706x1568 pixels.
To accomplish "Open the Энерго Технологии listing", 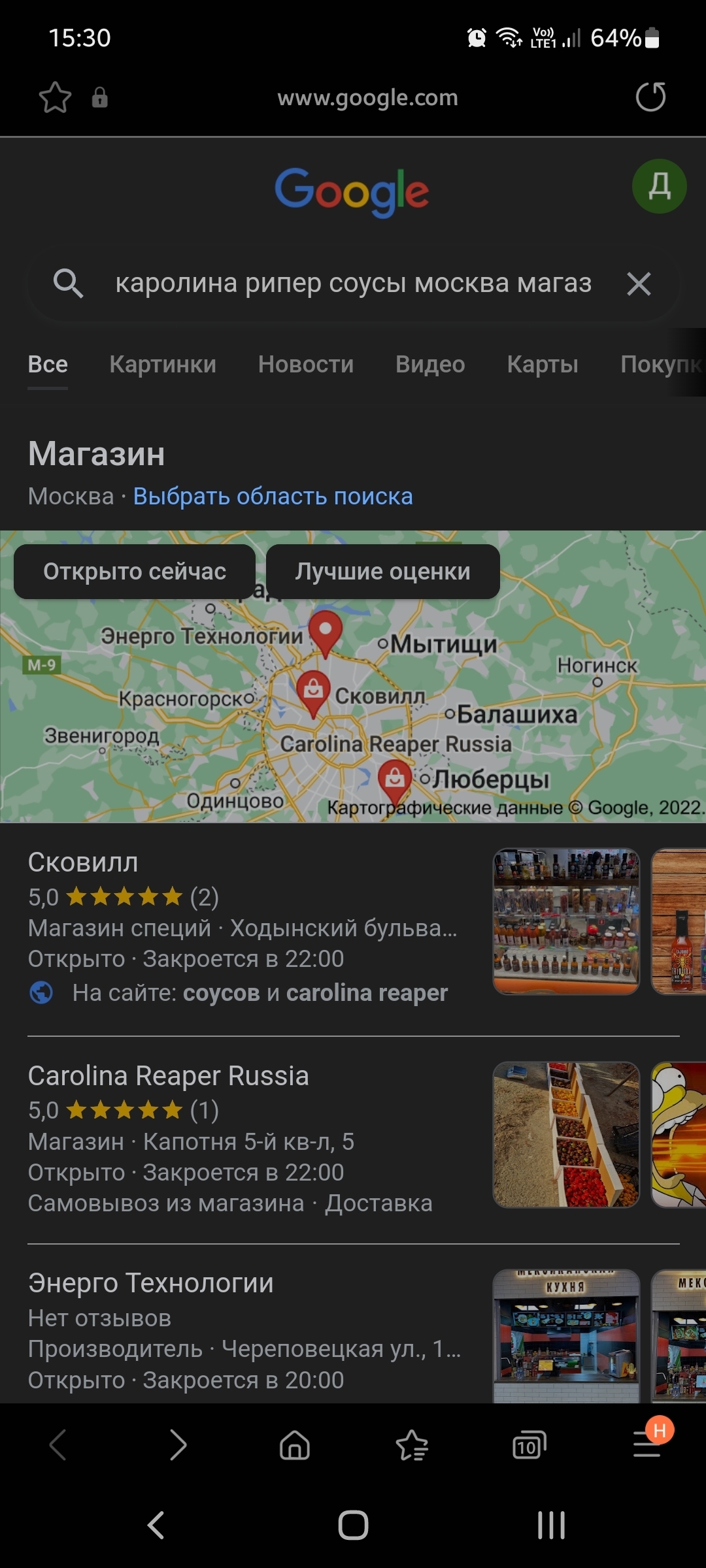I will click(151, 1283).
